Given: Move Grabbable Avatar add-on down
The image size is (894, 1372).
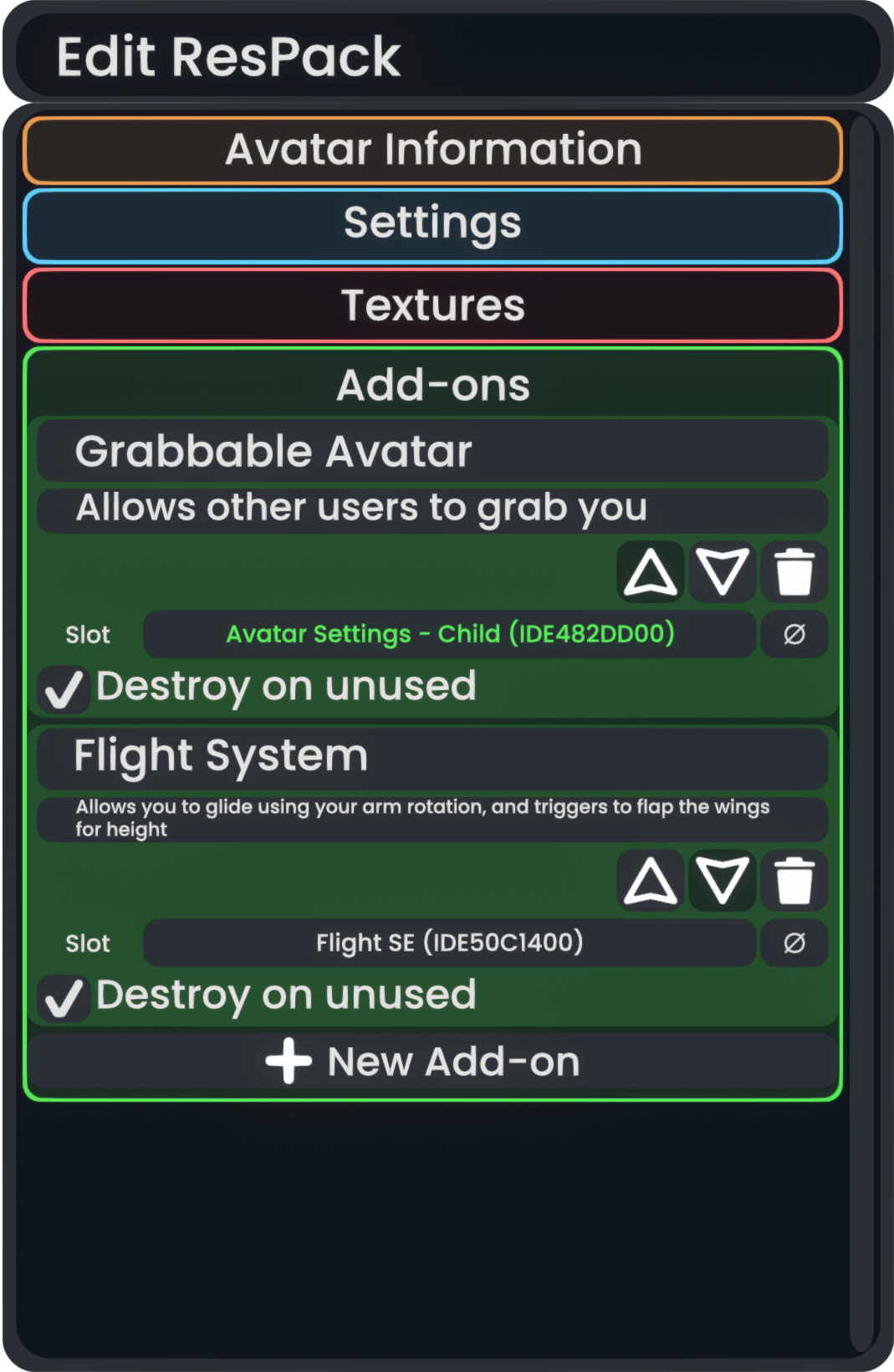Looking at the screenshot, I should (x=723, y=572).
